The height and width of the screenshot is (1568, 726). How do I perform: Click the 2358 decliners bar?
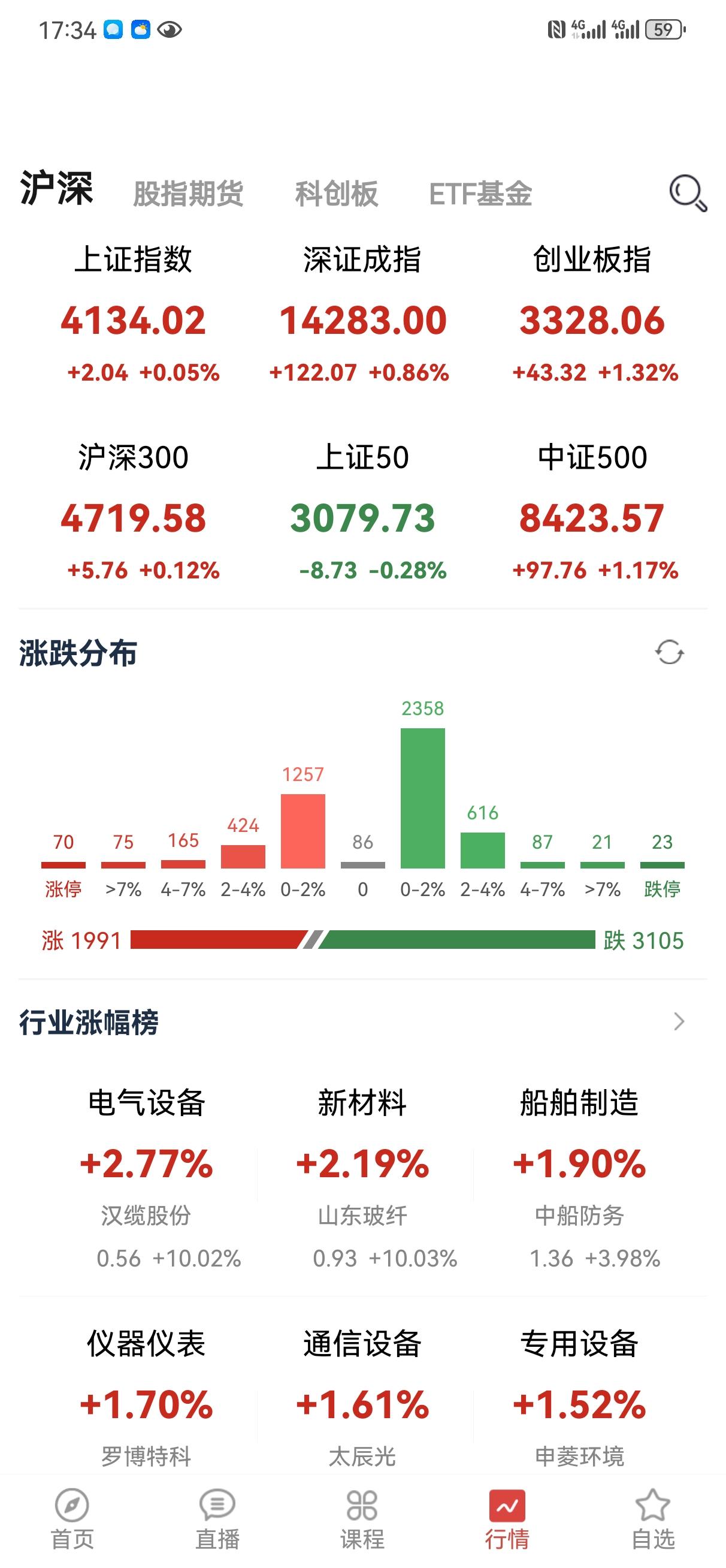tap(422, 797)
